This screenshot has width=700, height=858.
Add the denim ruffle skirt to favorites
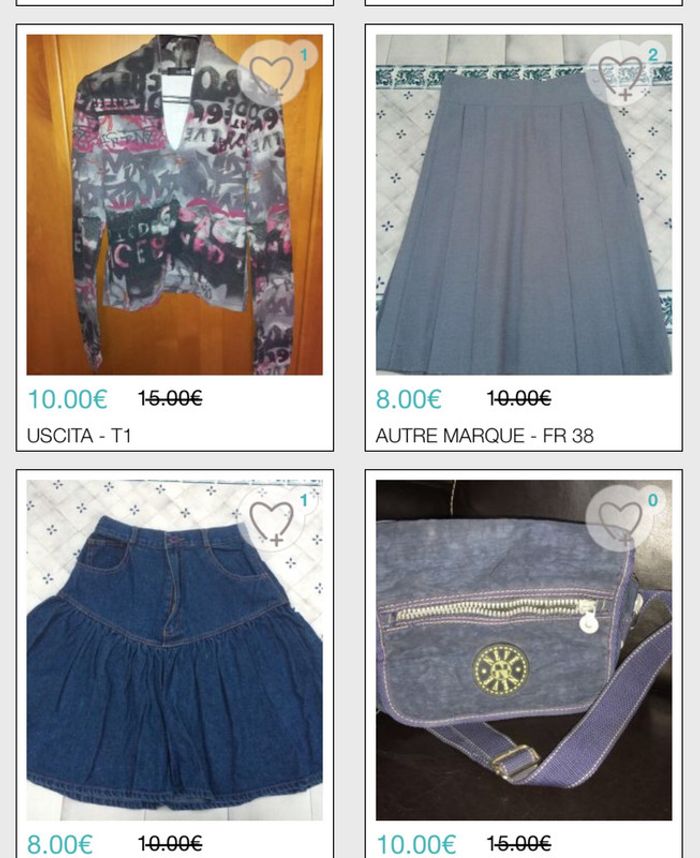271,521
